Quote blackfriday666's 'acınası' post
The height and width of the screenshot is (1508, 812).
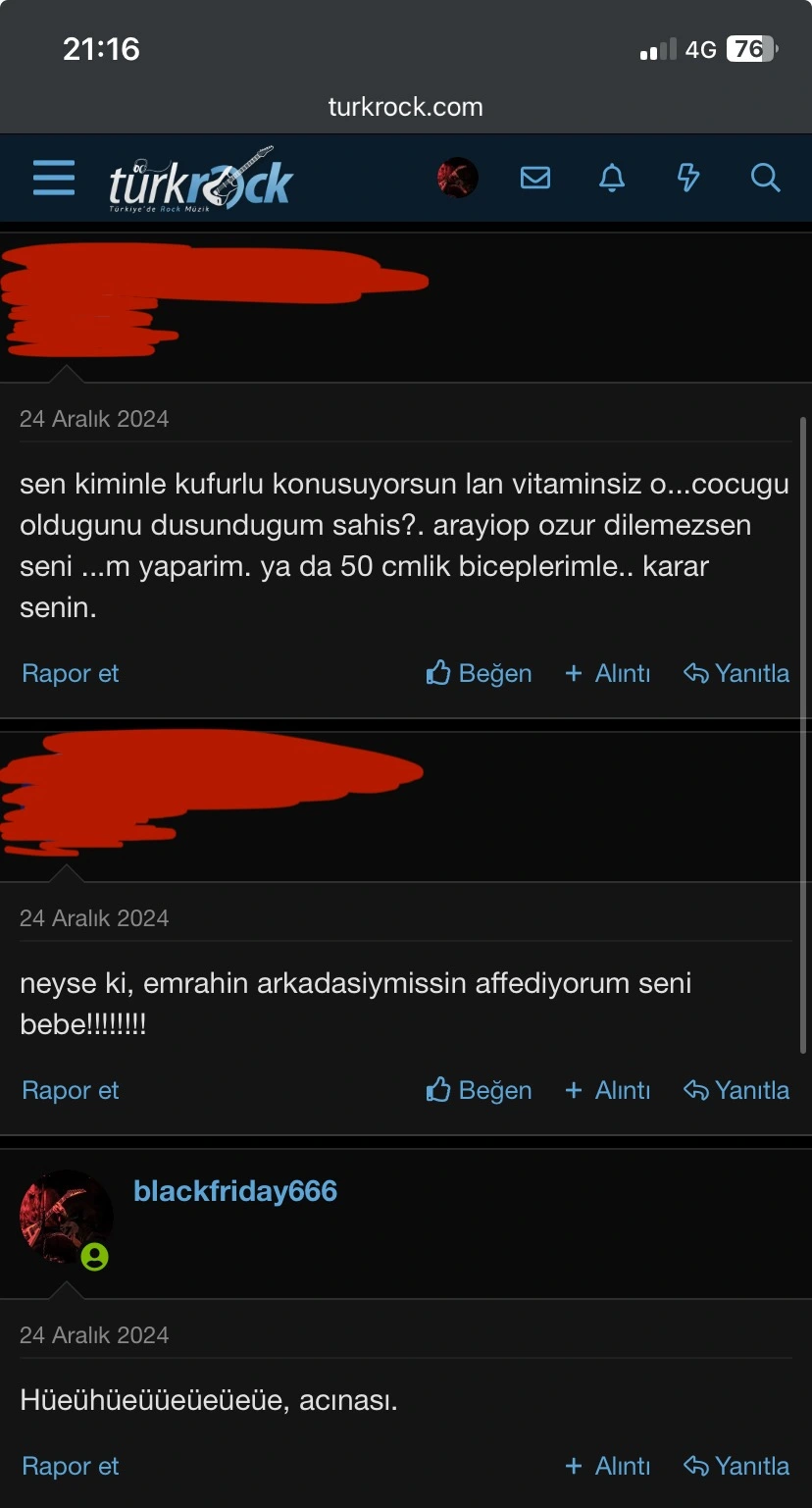(608, 1466)
